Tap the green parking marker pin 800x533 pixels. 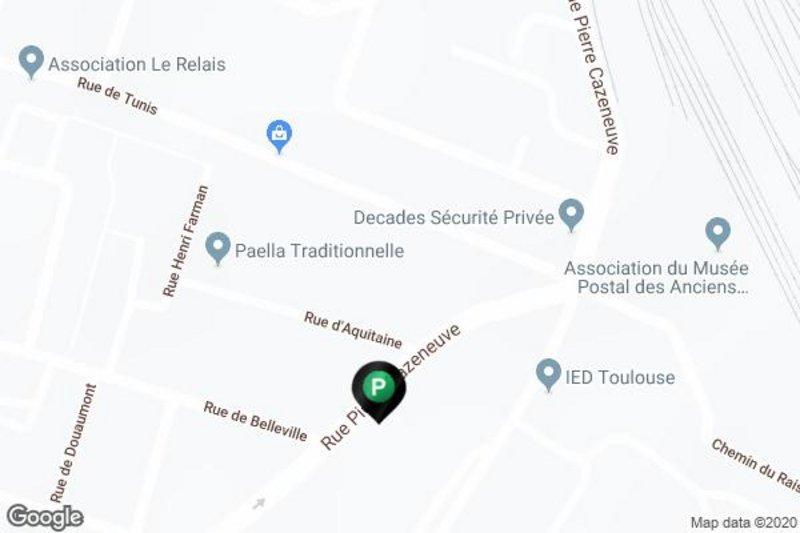(378, 387)
